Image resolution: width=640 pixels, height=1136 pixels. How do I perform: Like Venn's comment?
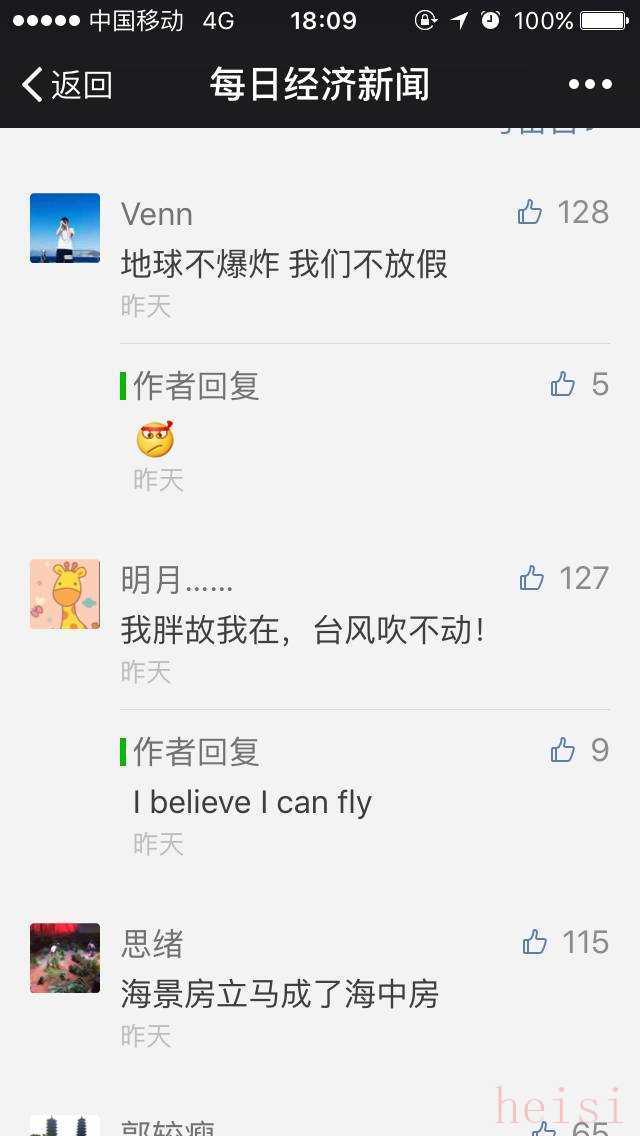(530, 212)
